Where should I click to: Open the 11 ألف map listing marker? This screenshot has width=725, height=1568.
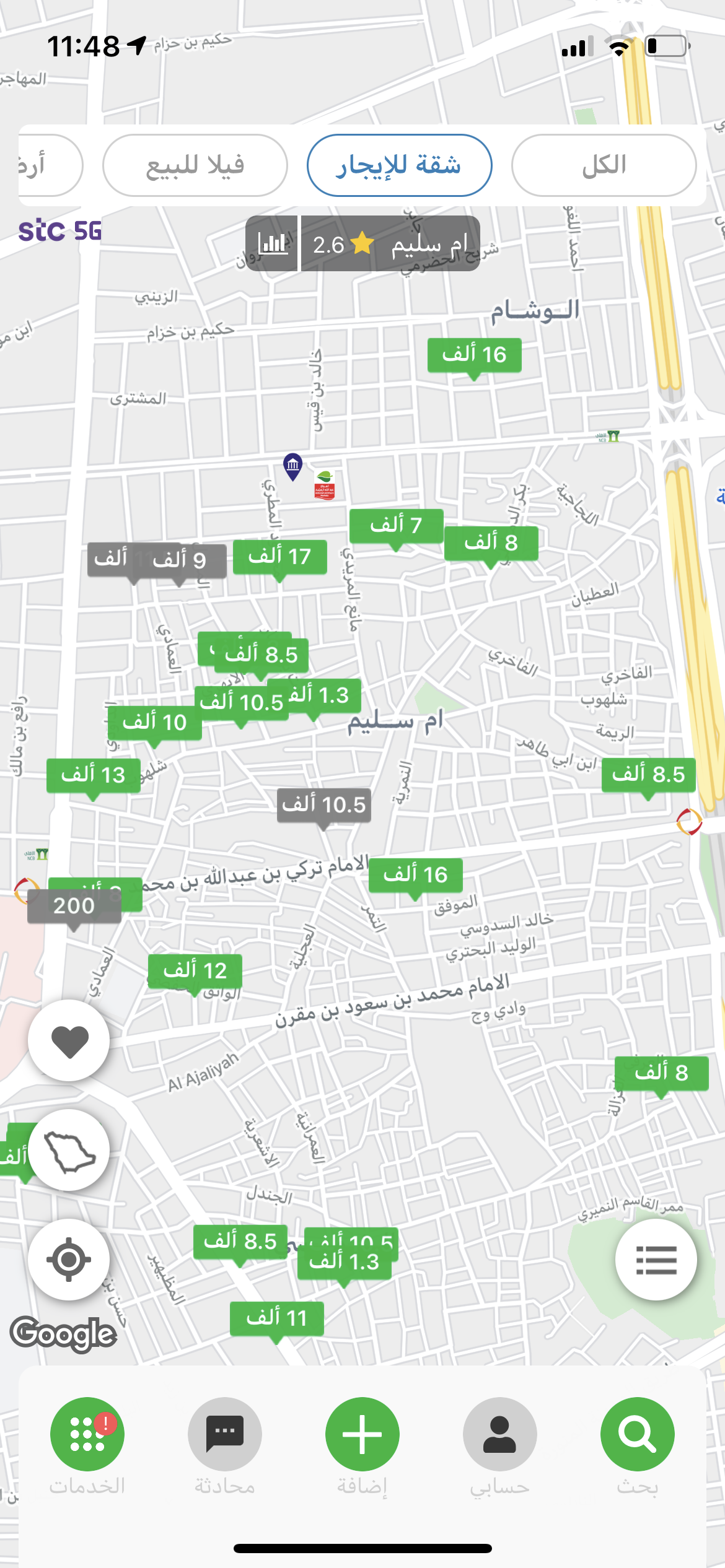(x=277, y=1318)
